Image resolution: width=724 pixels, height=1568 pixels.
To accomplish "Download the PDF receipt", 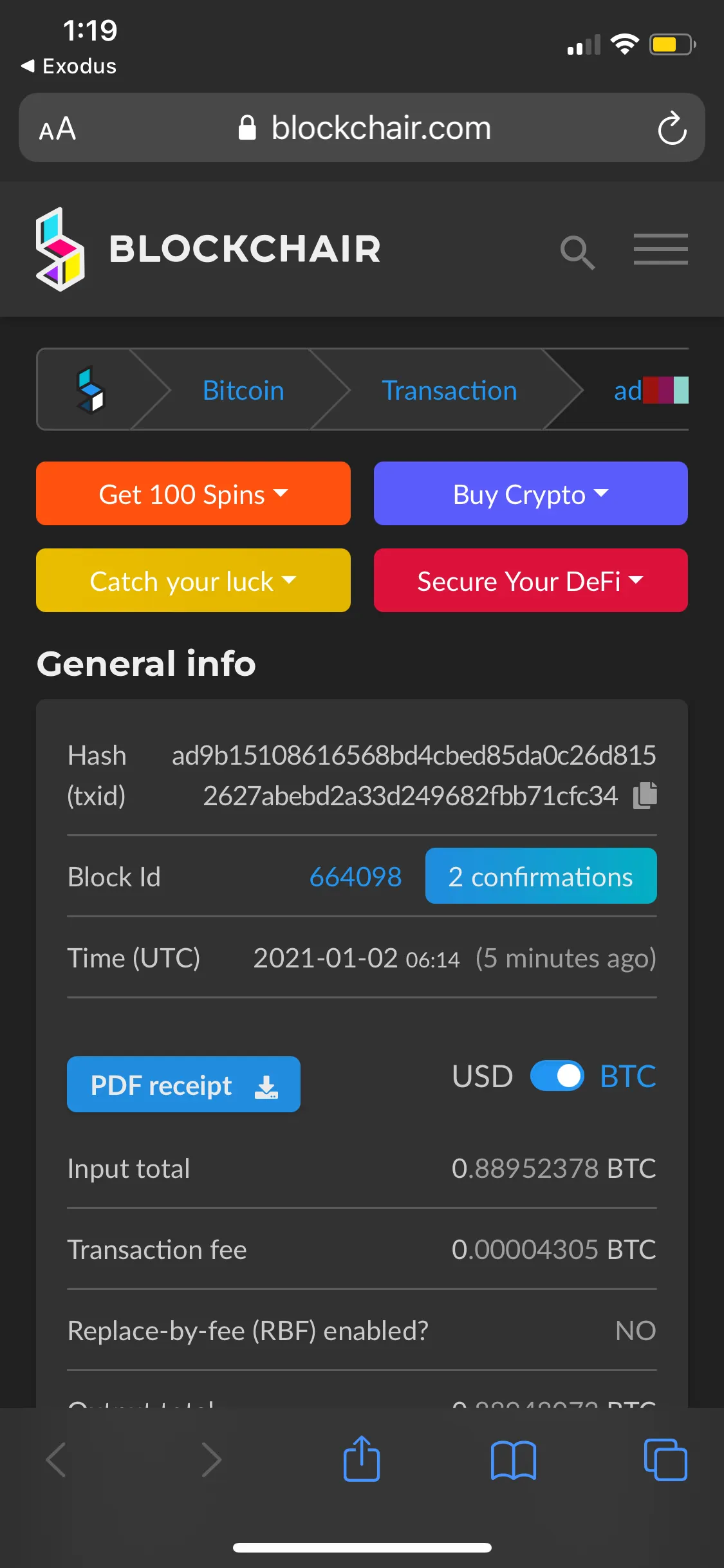I will pyautogui.click(x=183, y=1085).
